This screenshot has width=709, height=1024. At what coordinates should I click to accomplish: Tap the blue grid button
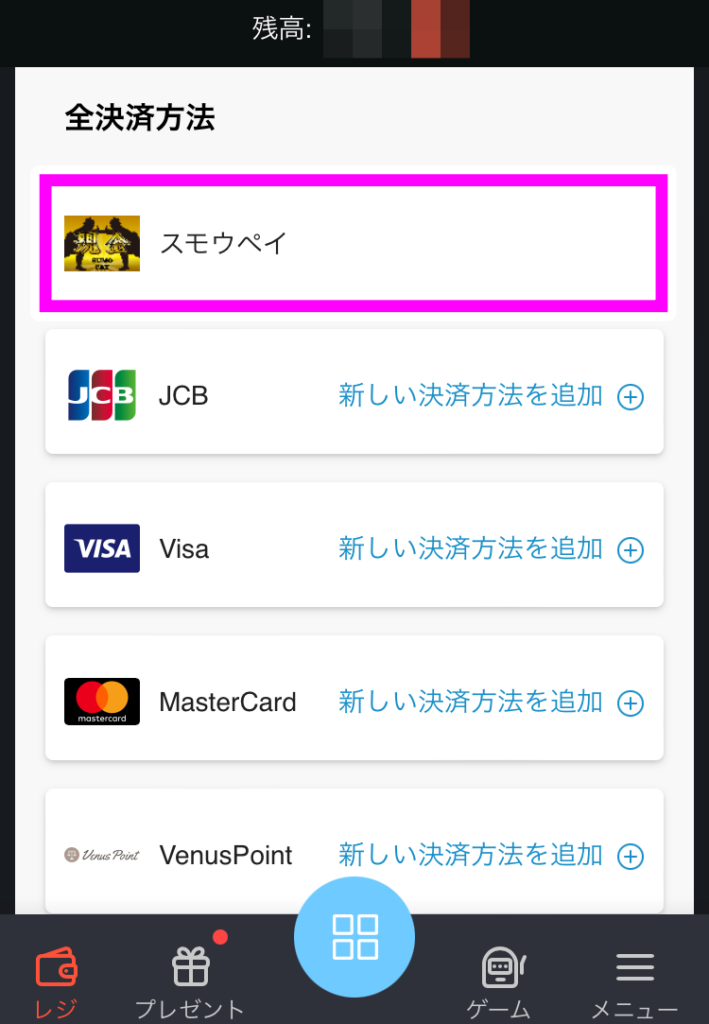coord(354,937)
